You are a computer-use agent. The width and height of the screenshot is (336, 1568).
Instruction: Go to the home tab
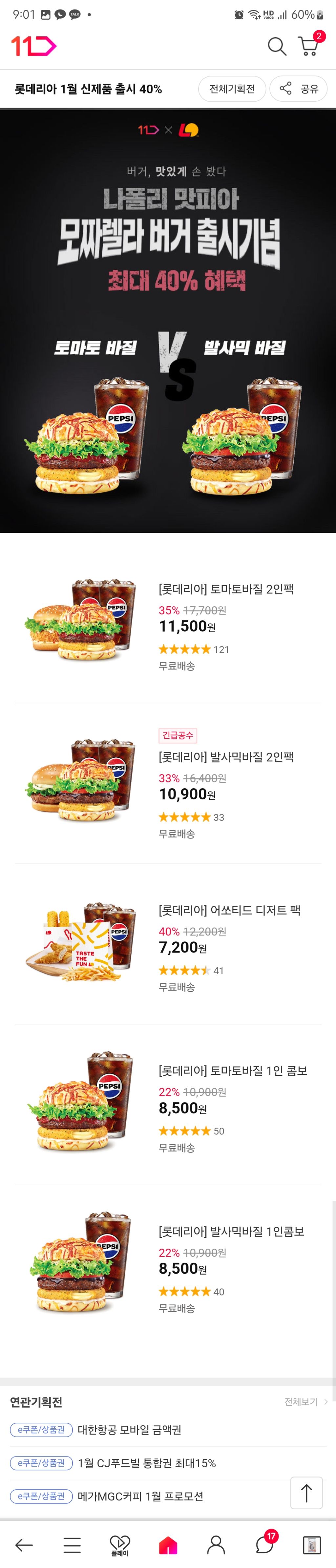[168, 1544]
